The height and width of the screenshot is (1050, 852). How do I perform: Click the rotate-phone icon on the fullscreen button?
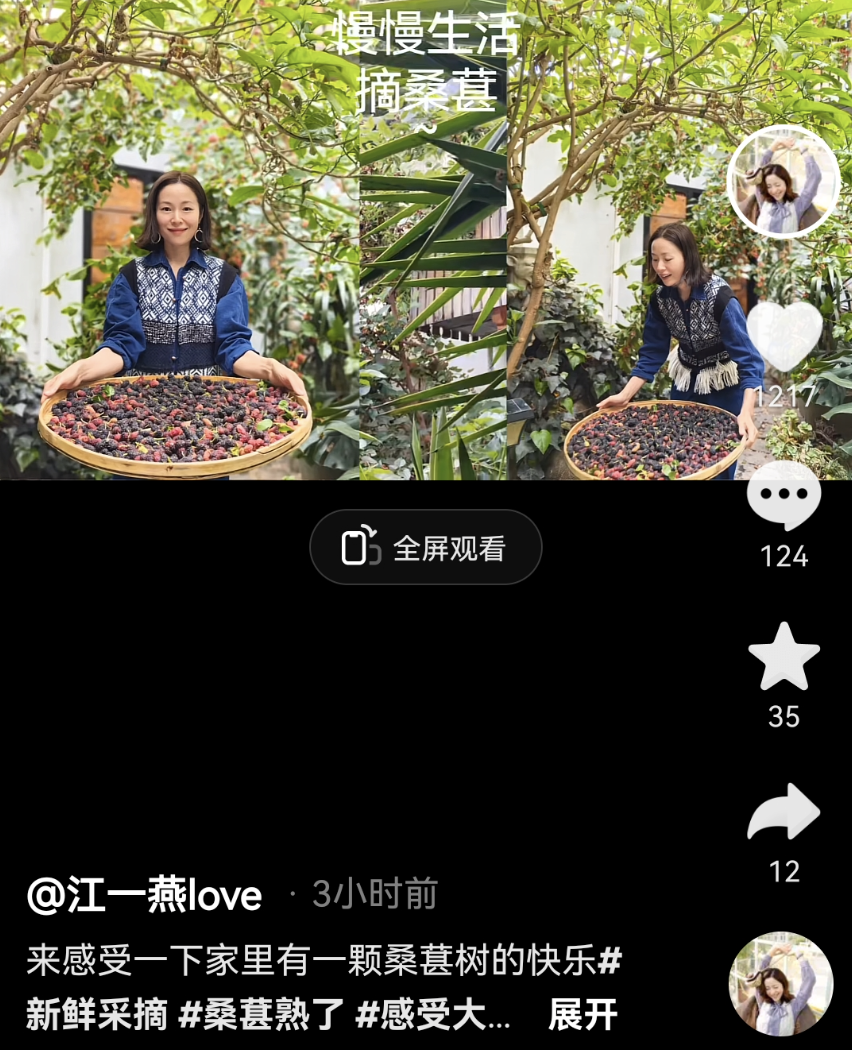[357, 546]
